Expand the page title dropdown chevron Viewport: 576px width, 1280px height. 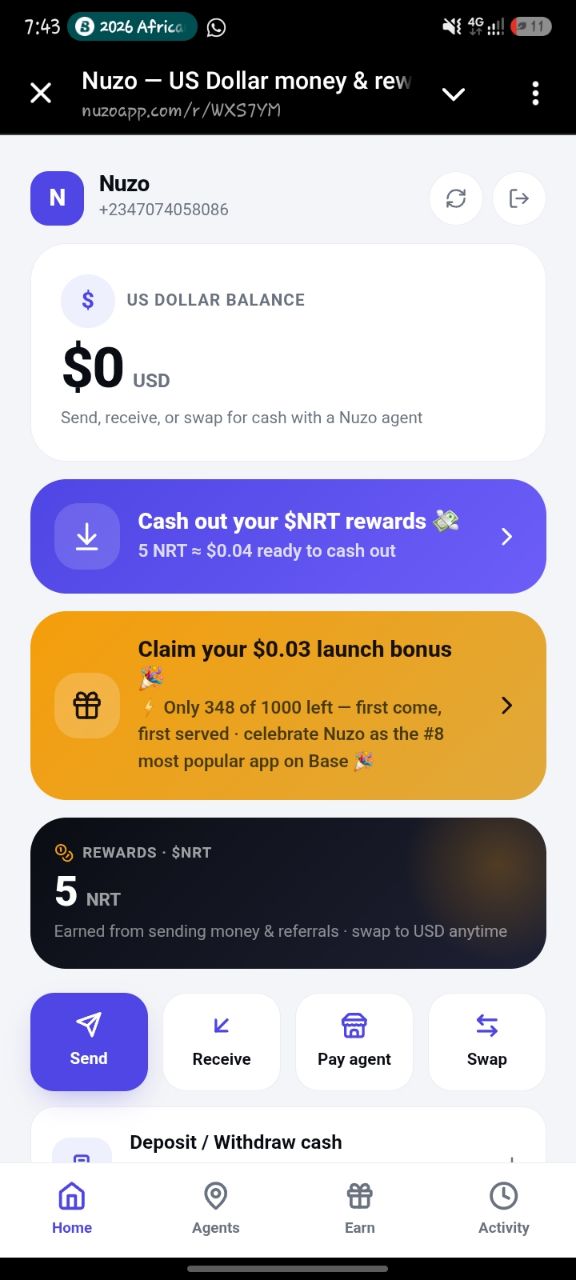453,94
